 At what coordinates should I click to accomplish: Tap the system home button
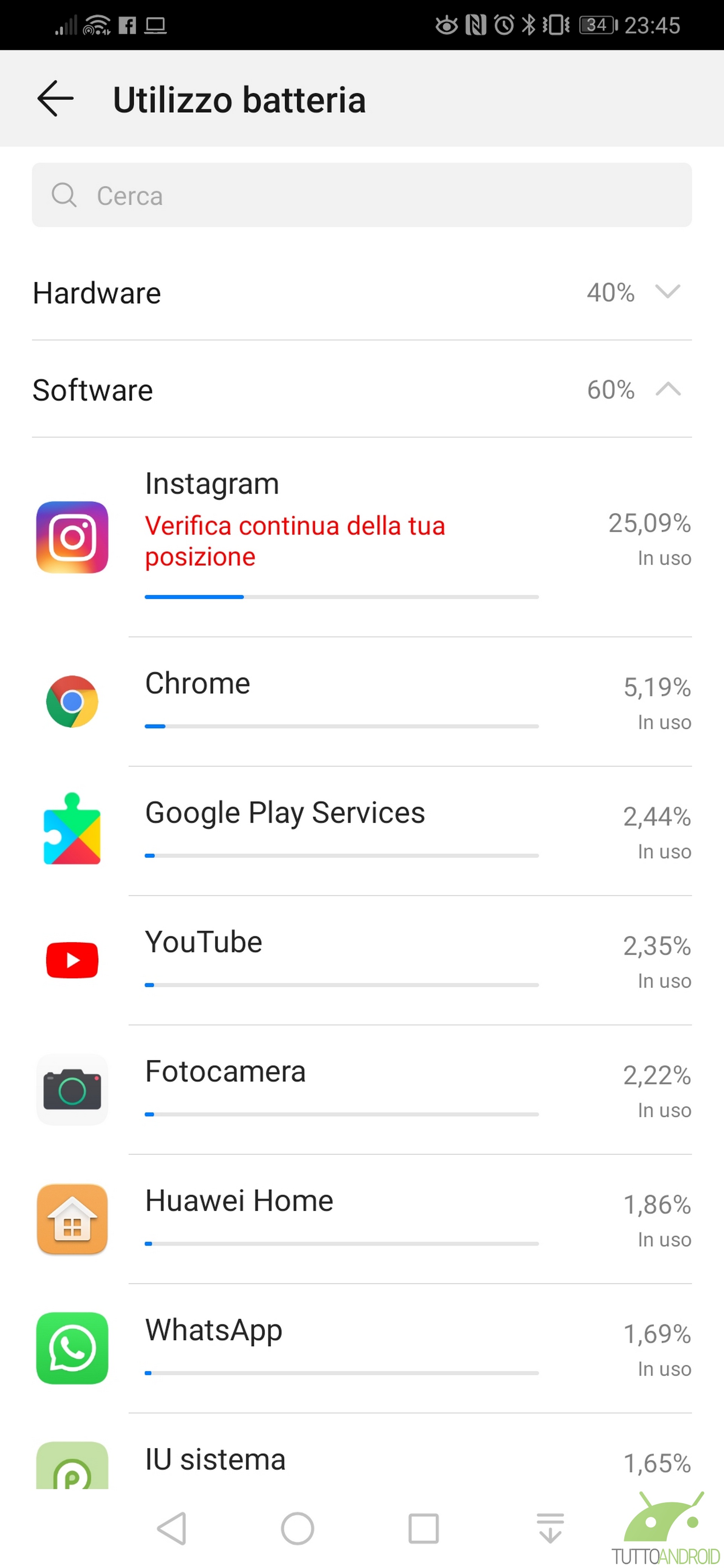coord(297,1528)
